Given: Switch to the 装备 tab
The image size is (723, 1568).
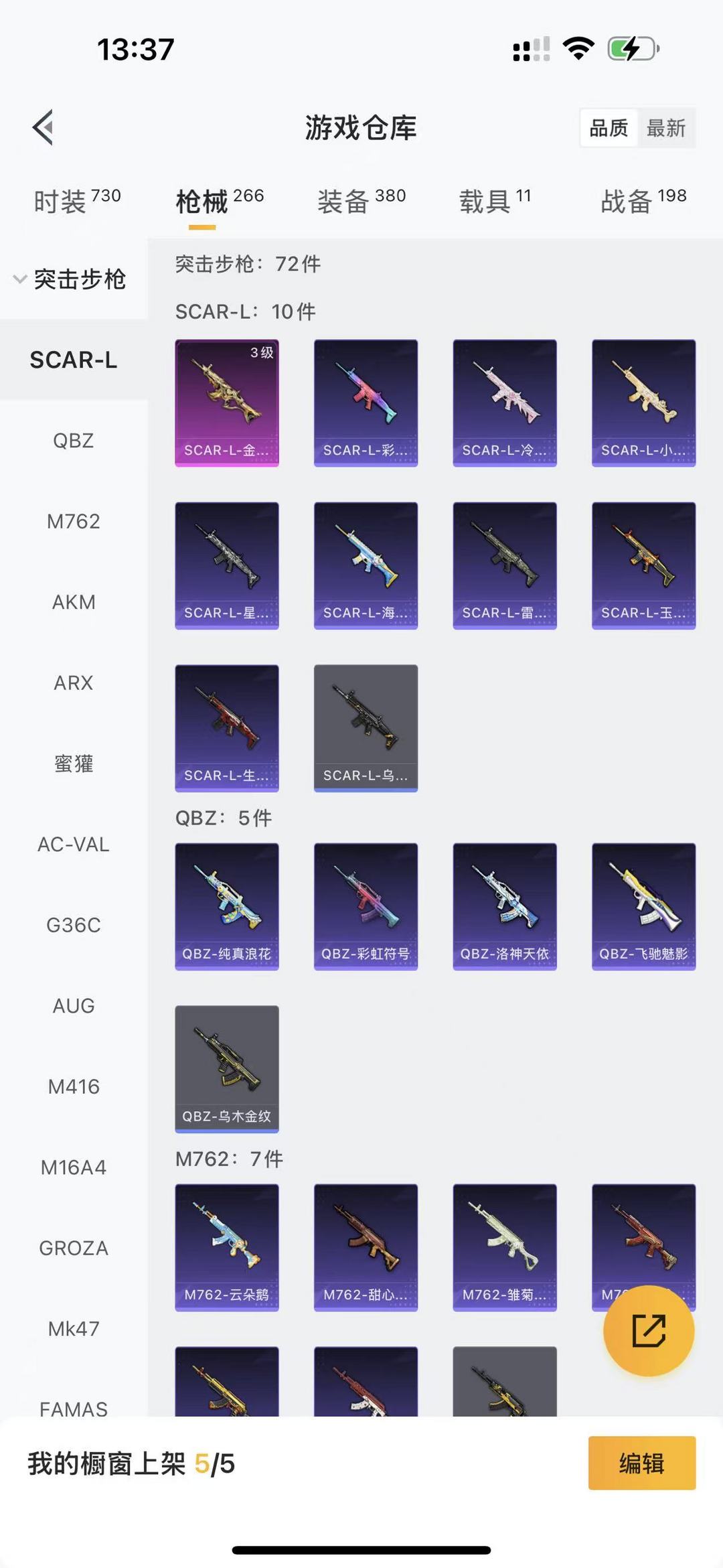Looking at the screenshot, I should (x=361, y=200).
